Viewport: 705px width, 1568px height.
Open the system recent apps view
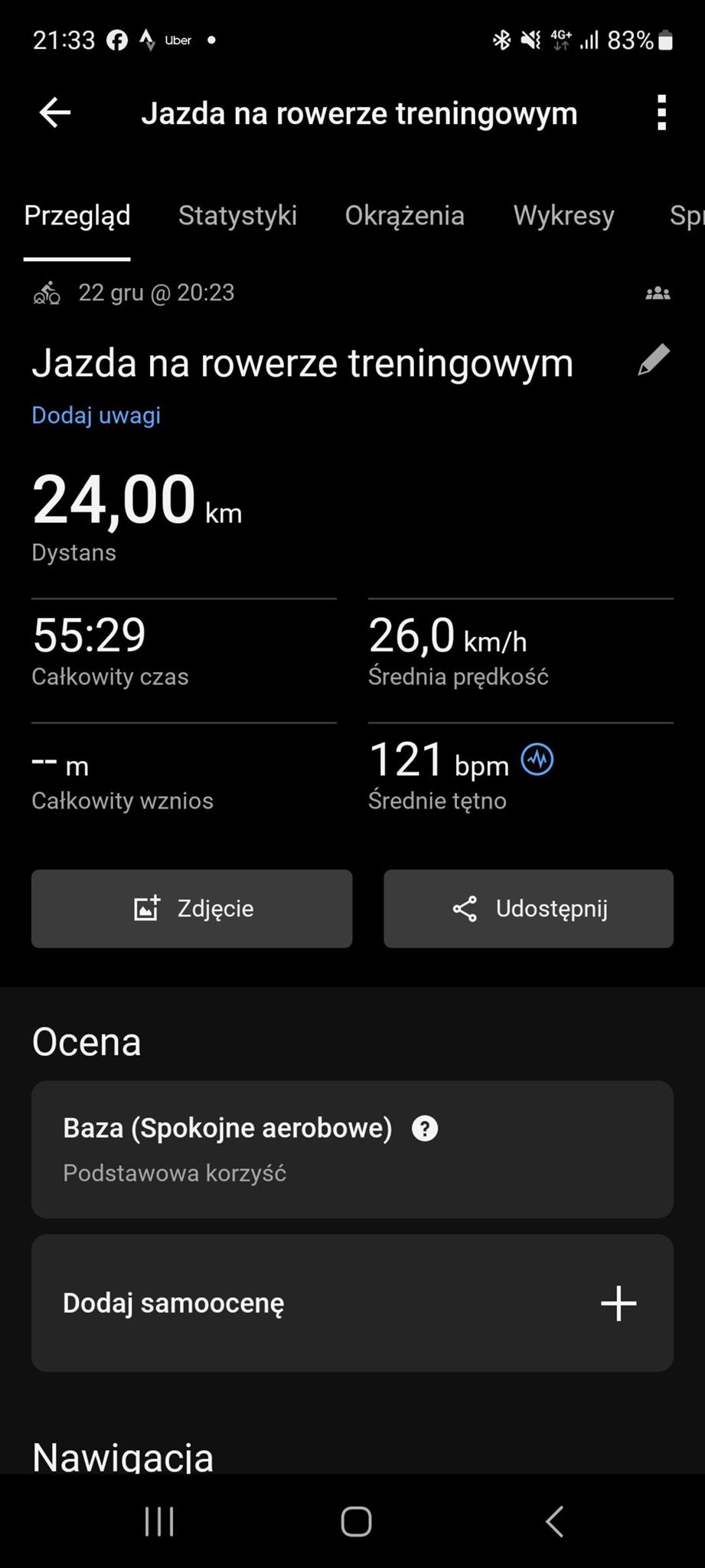tap(159, 1521)
